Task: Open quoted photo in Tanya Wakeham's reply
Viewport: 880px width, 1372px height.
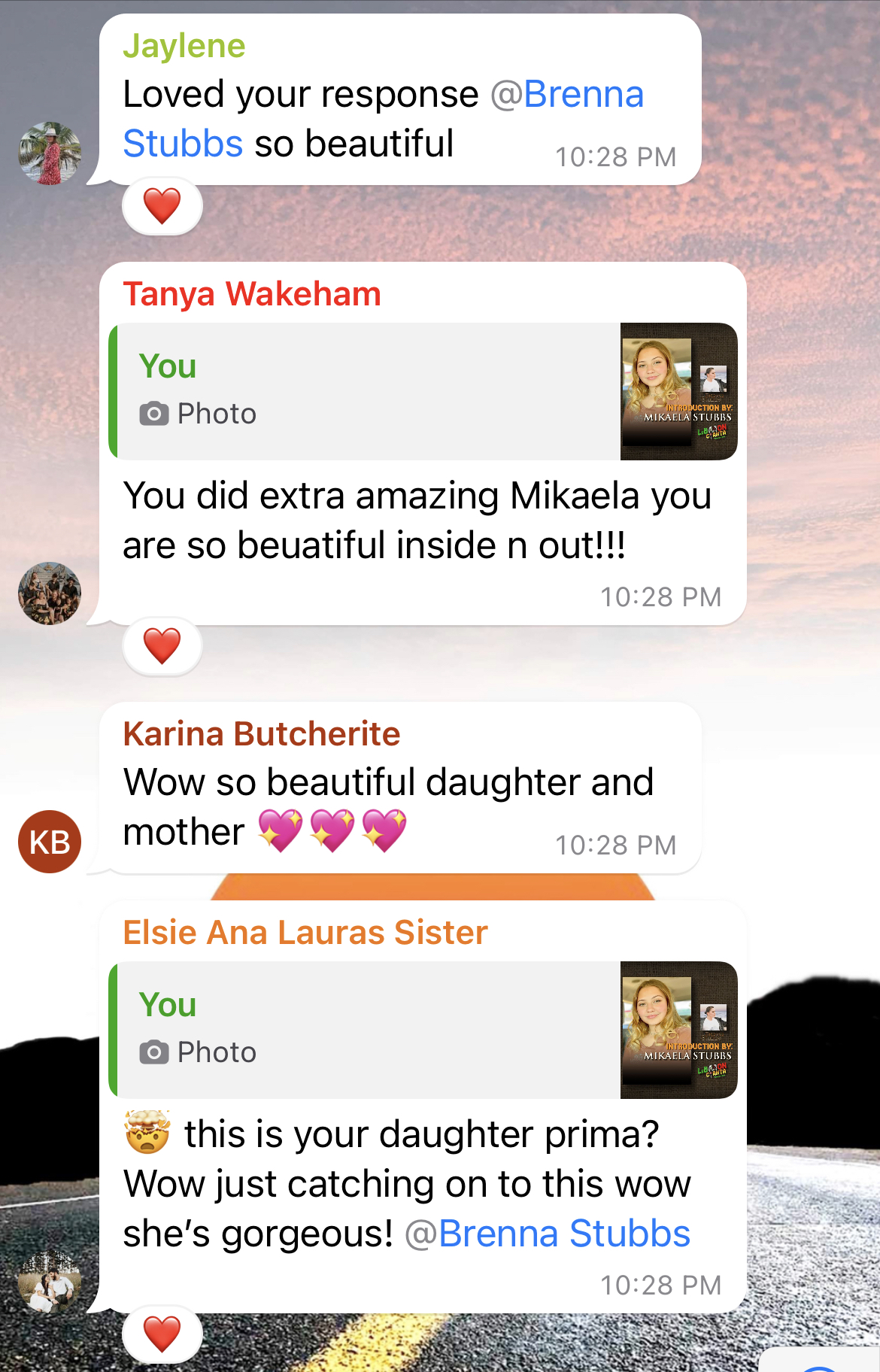Action: (x=678, y=391)
